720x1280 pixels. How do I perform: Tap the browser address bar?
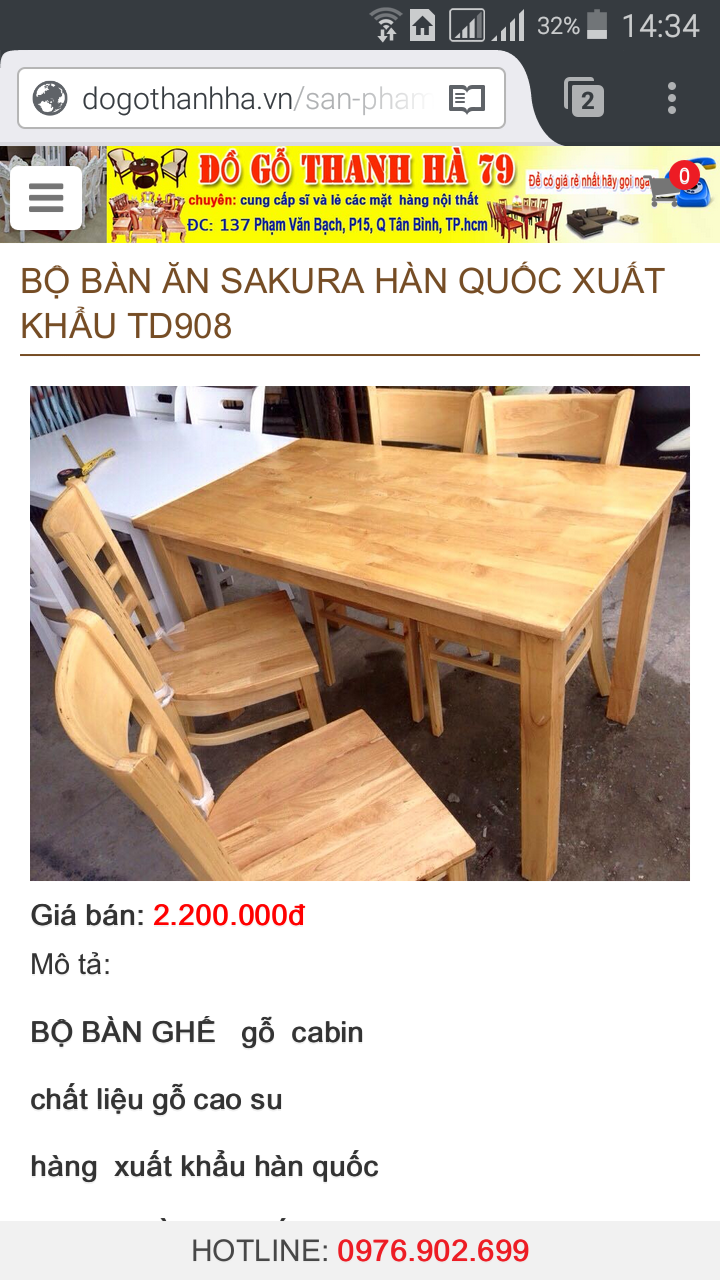[260, 99]
